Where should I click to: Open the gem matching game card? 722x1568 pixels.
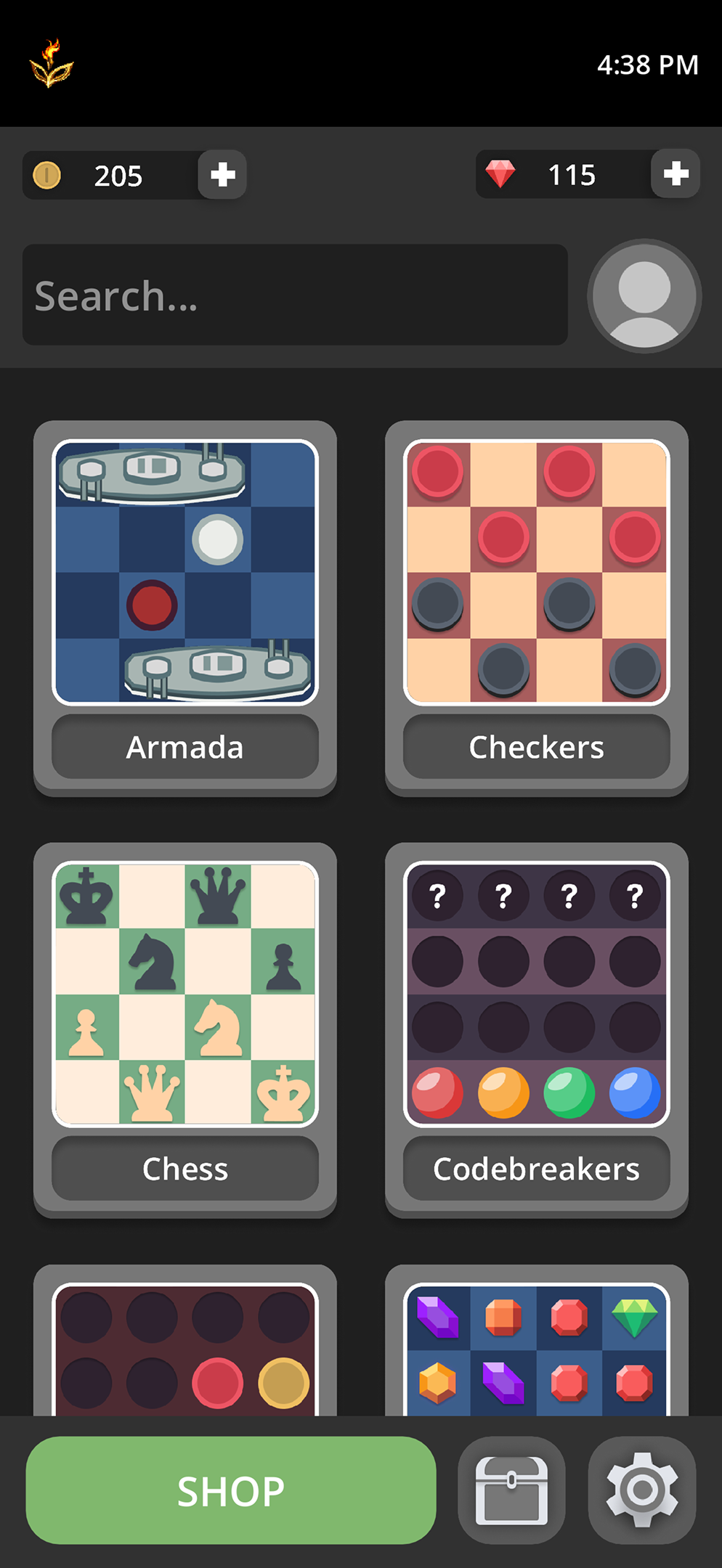tap(537, 1349)
